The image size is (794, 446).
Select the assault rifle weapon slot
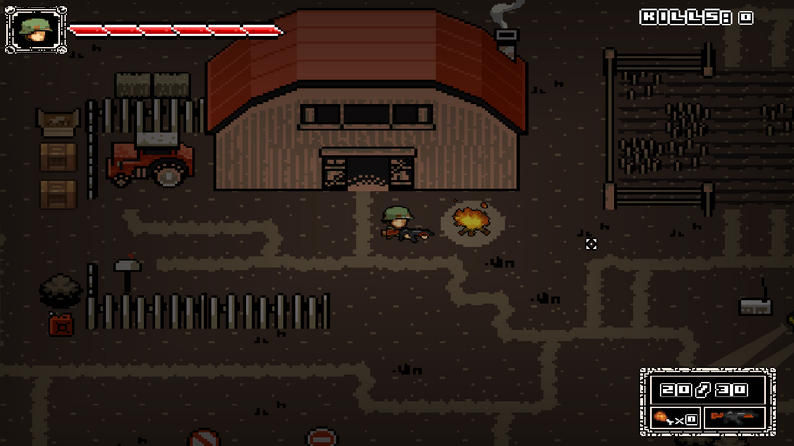pyautogui.click(x=736, y=418)
